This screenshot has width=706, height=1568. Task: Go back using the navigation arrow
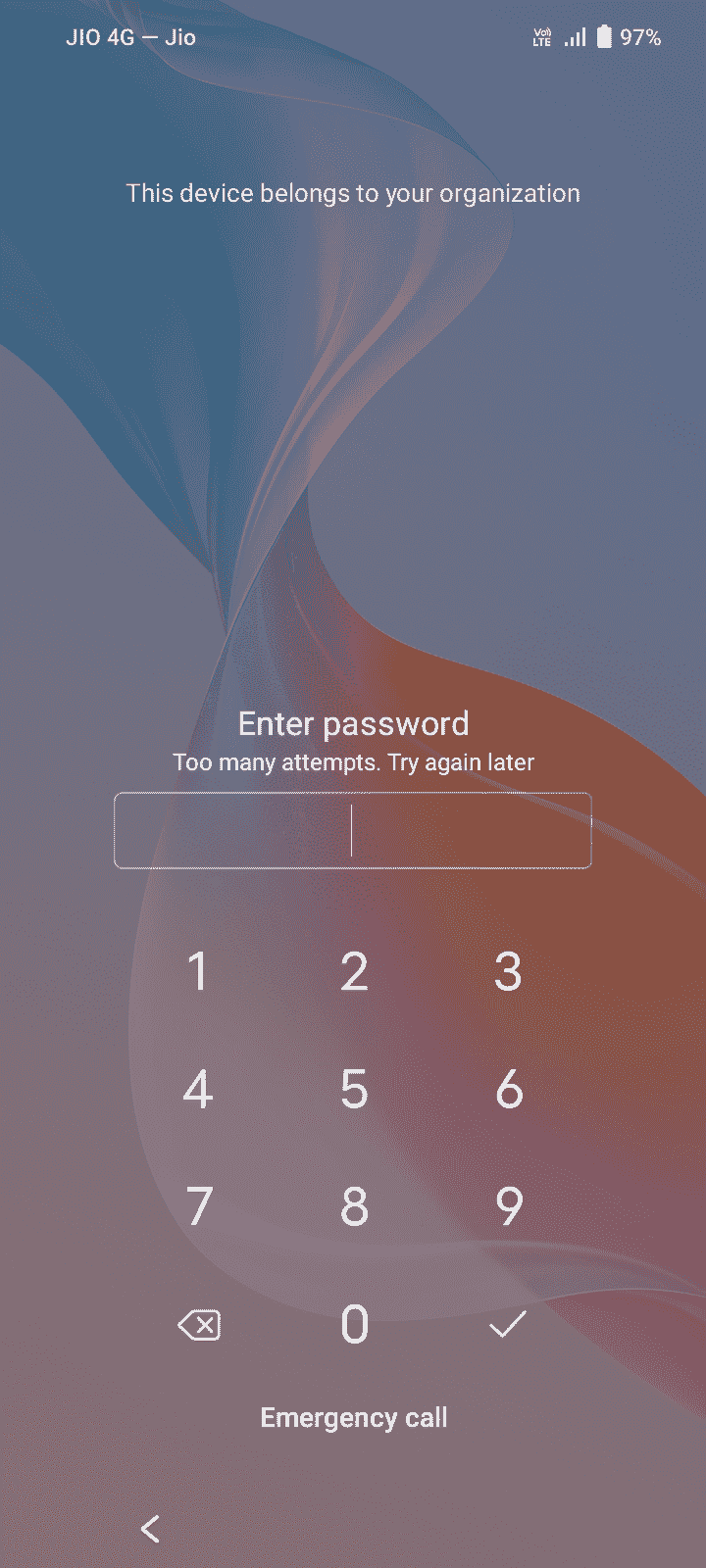(x=150, y=1528)
